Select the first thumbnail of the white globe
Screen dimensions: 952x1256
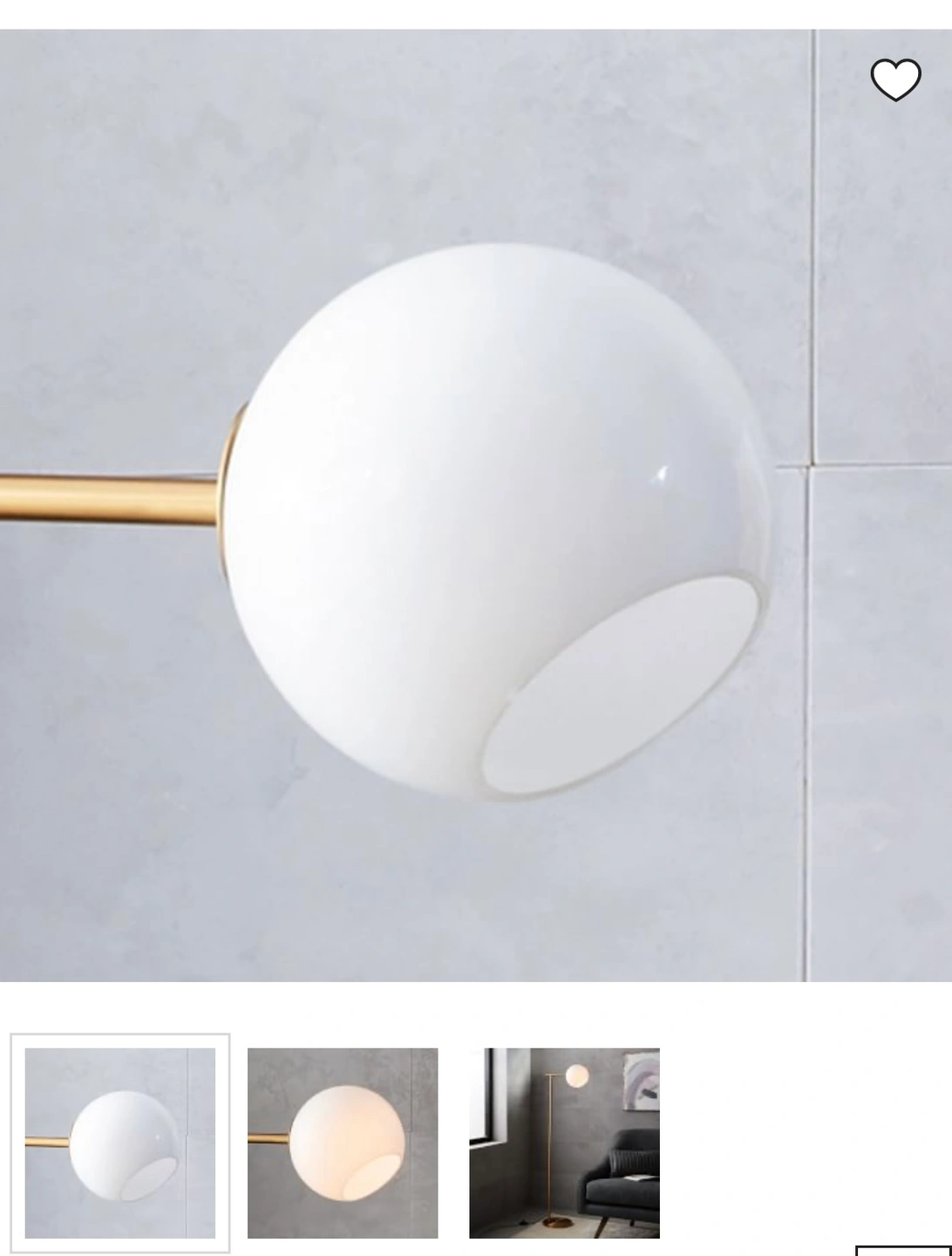tap(120, 1143)
